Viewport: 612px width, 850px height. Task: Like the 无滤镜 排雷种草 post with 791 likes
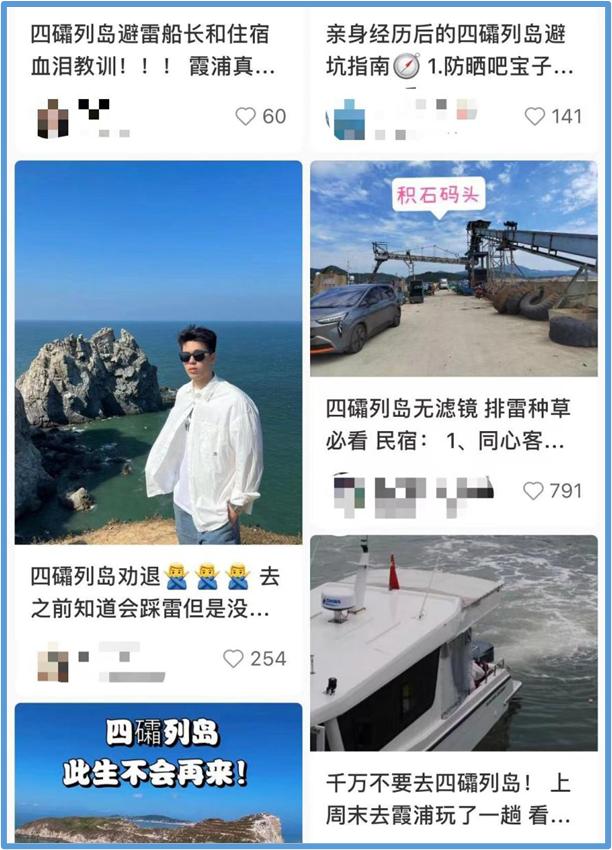[x=534, y=491]
